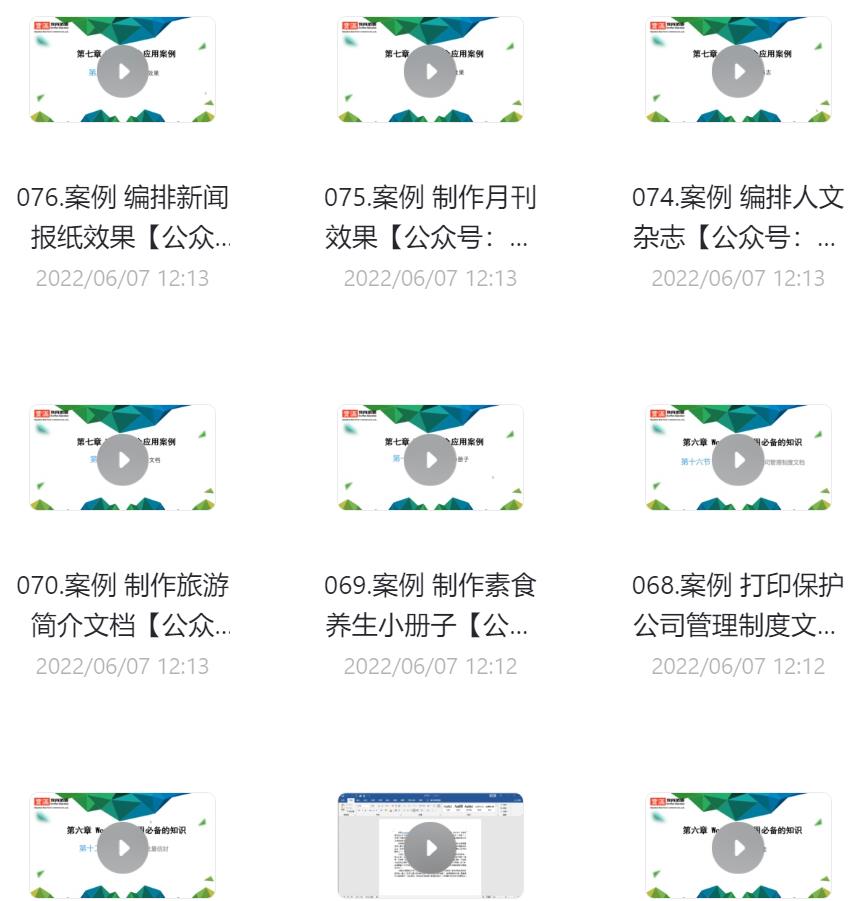Click the timestamp under video 076

(x=122, y=278)
